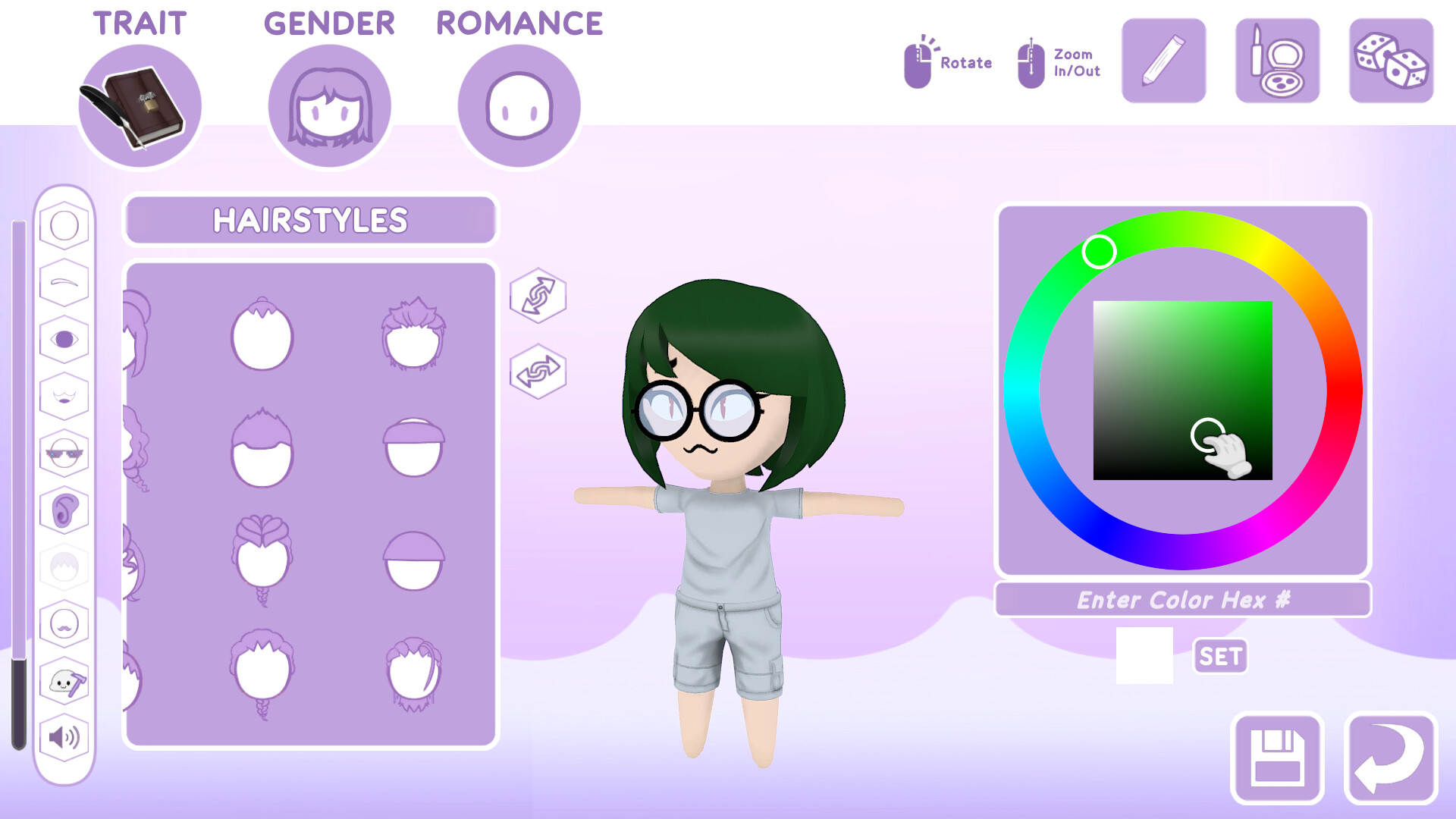
Task: Select the glasses accessory category
Action: click(64, 453)
